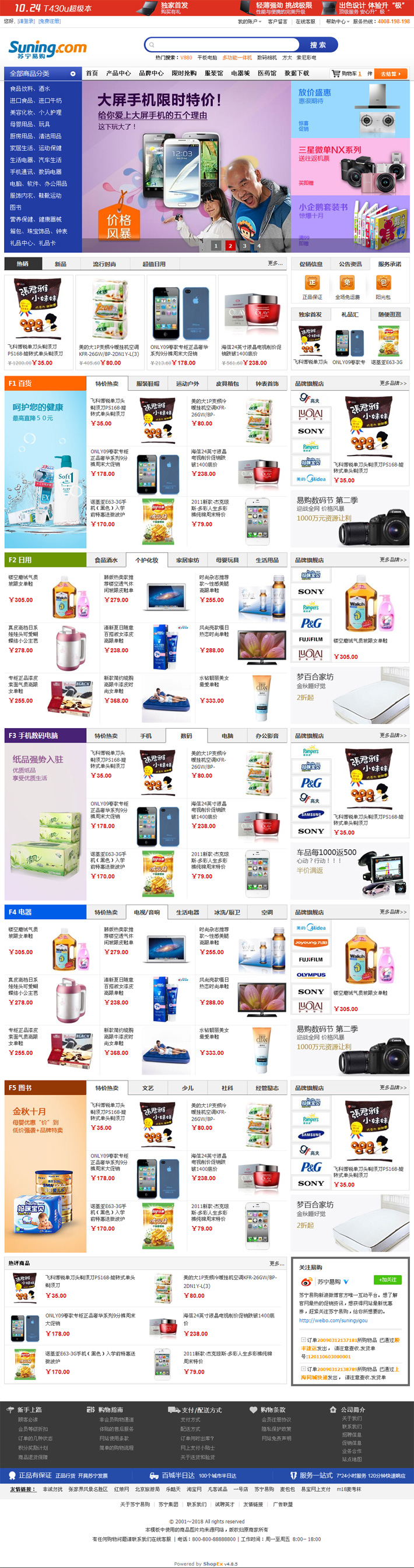The width and height of the screenshot is (414, 1568).
Task: Switch to the 流行时尚 tab
Action: (104, 264)
